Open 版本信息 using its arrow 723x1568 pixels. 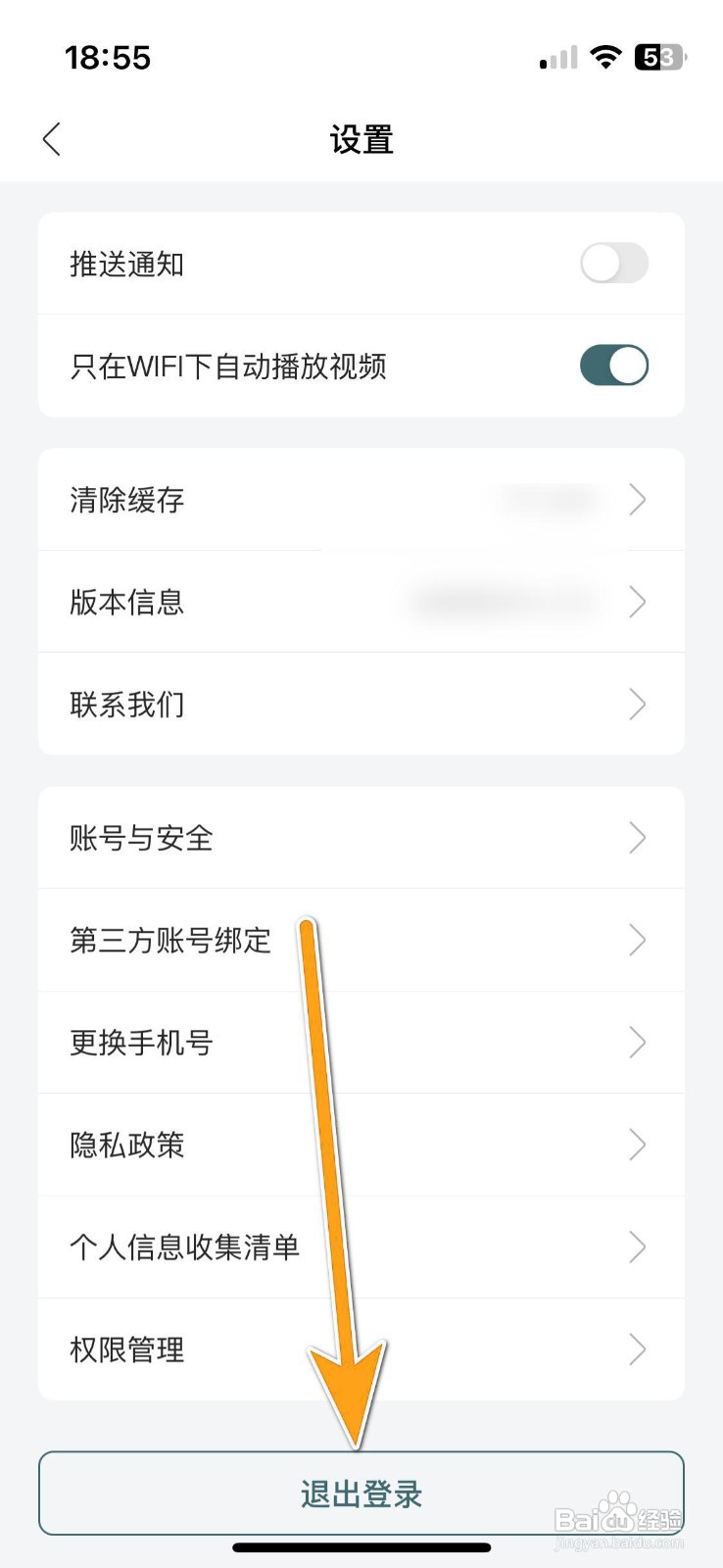tap(638, 602)
